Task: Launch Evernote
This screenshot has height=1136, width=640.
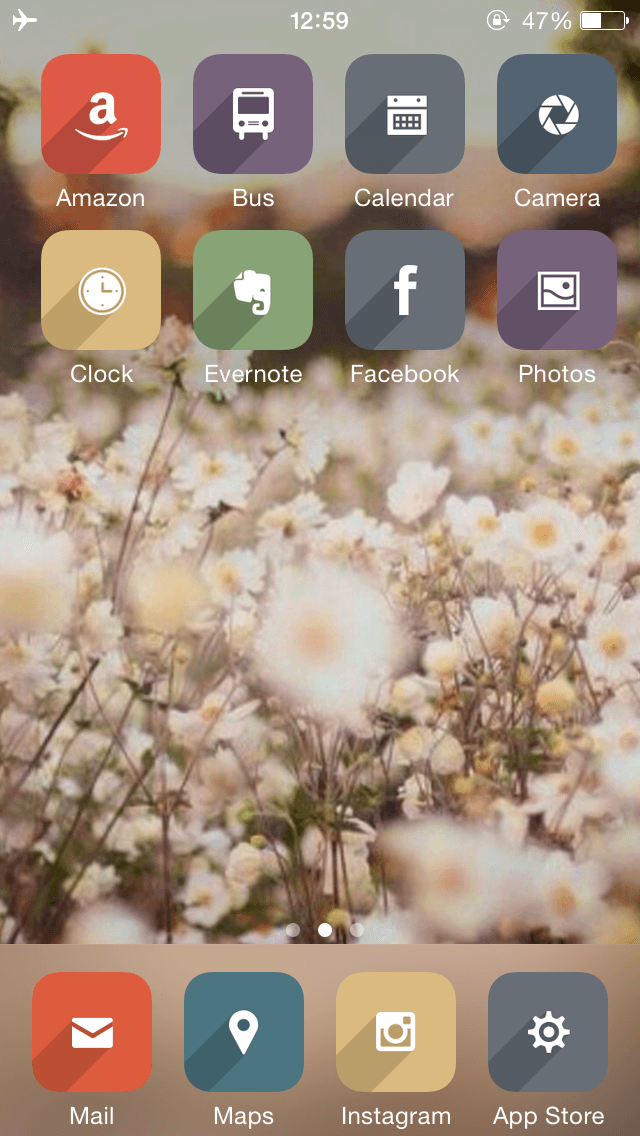Action: click(x=253, y=291)
